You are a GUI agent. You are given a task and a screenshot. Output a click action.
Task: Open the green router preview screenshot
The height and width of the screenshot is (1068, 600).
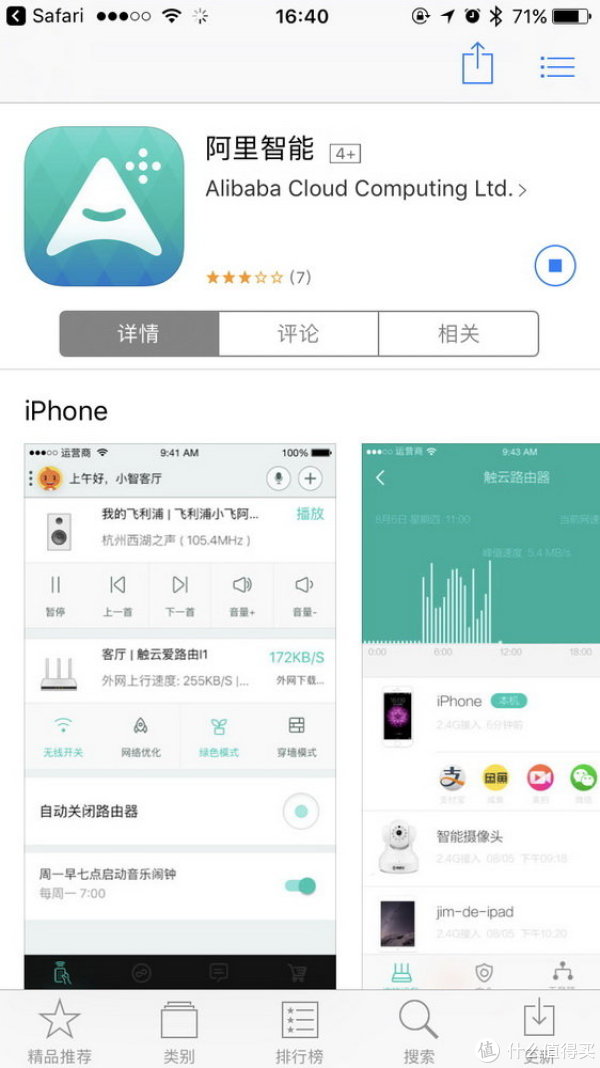[481, 715]
